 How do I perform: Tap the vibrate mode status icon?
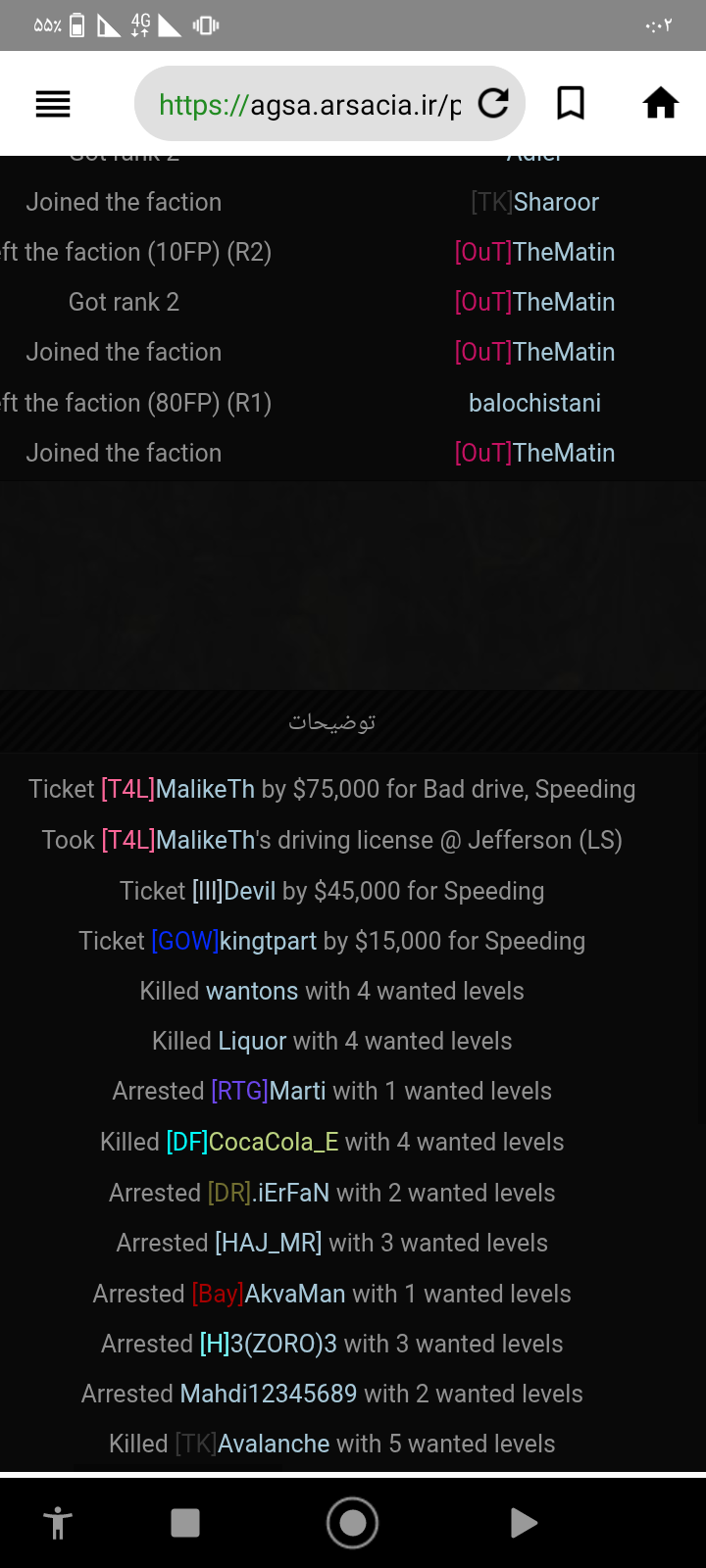[201, 24]
